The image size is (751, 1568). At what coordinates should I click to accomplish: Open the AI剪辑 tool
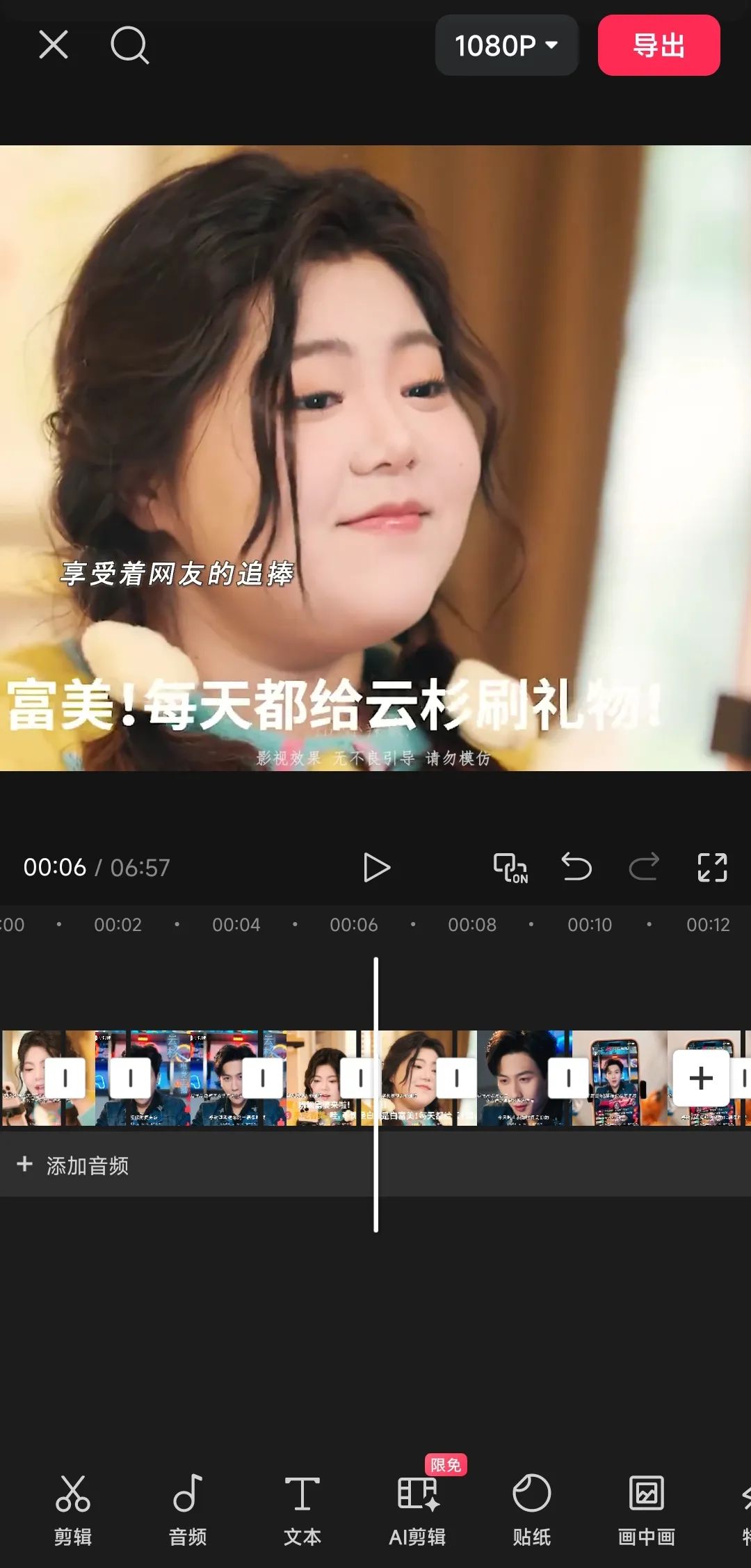click(417, 1506)
